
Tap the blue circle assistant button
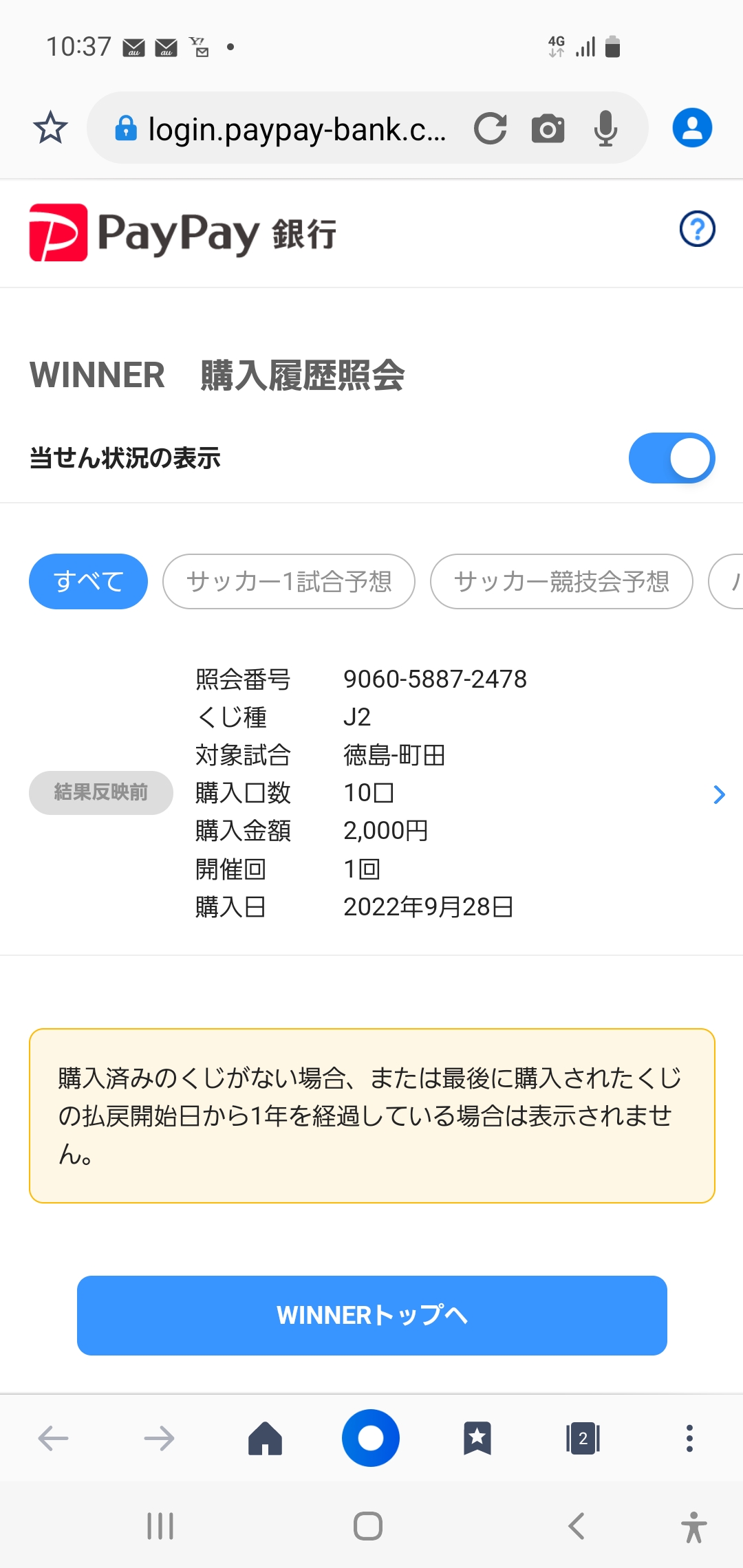pos(371,1438)
